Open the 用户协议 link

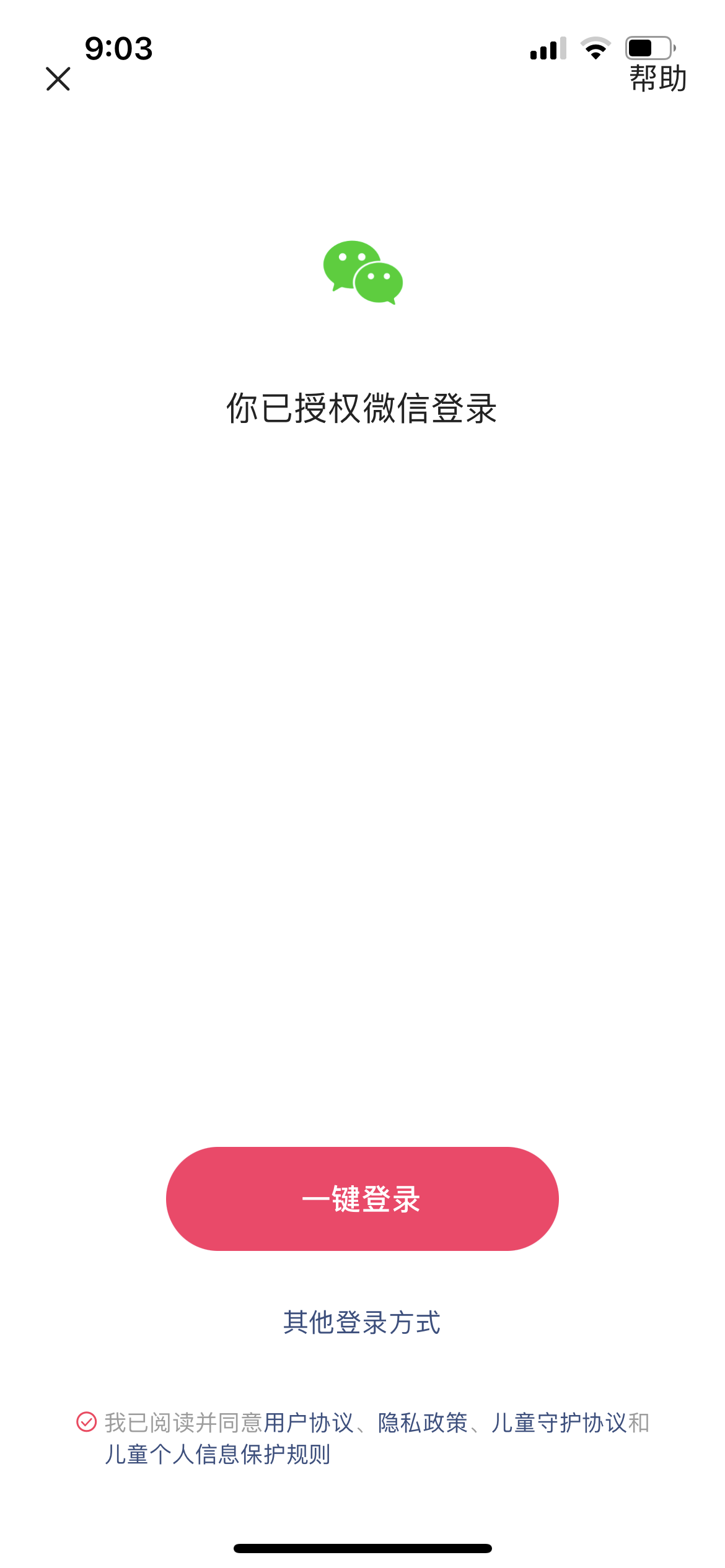pyautogui.click(x=308, y=1422)
